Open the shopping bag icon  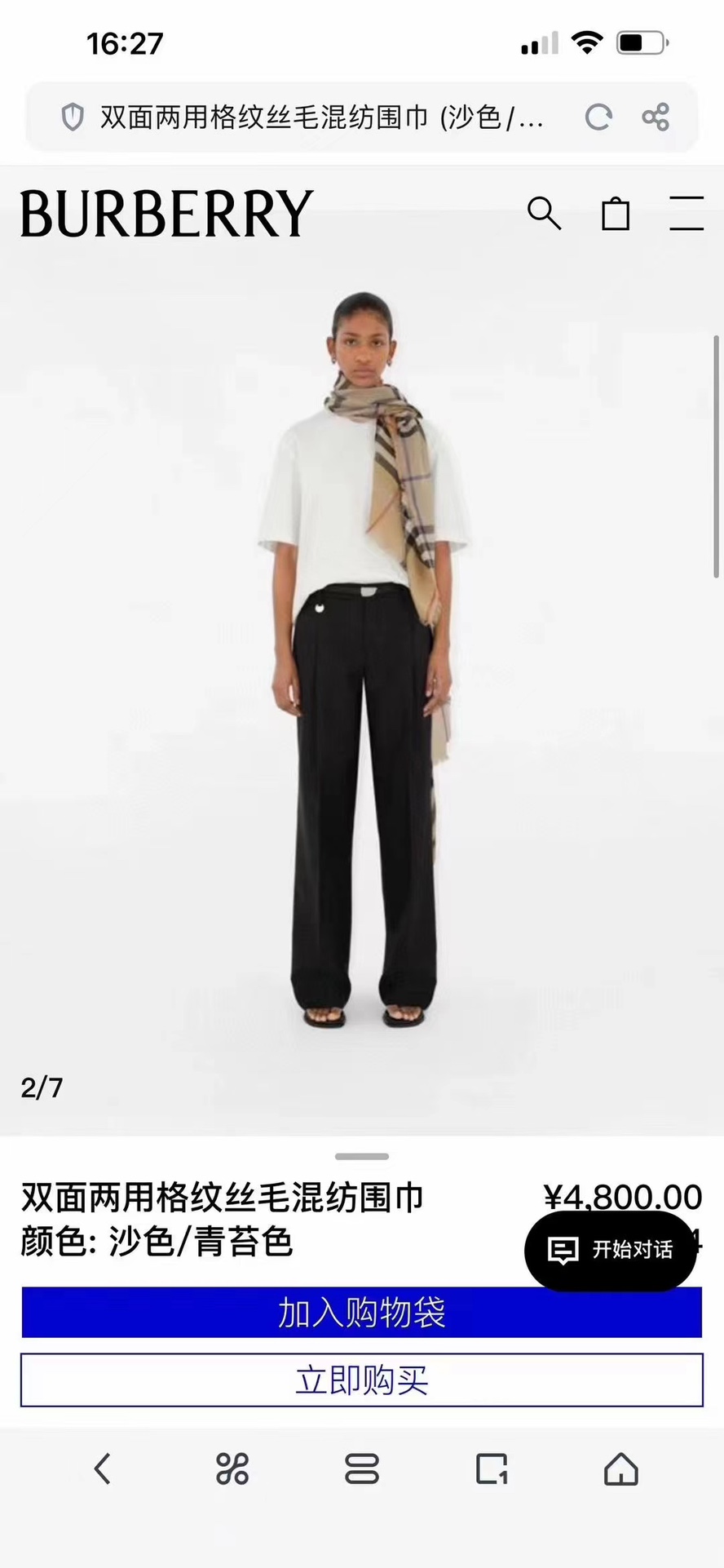click(616, 214)
